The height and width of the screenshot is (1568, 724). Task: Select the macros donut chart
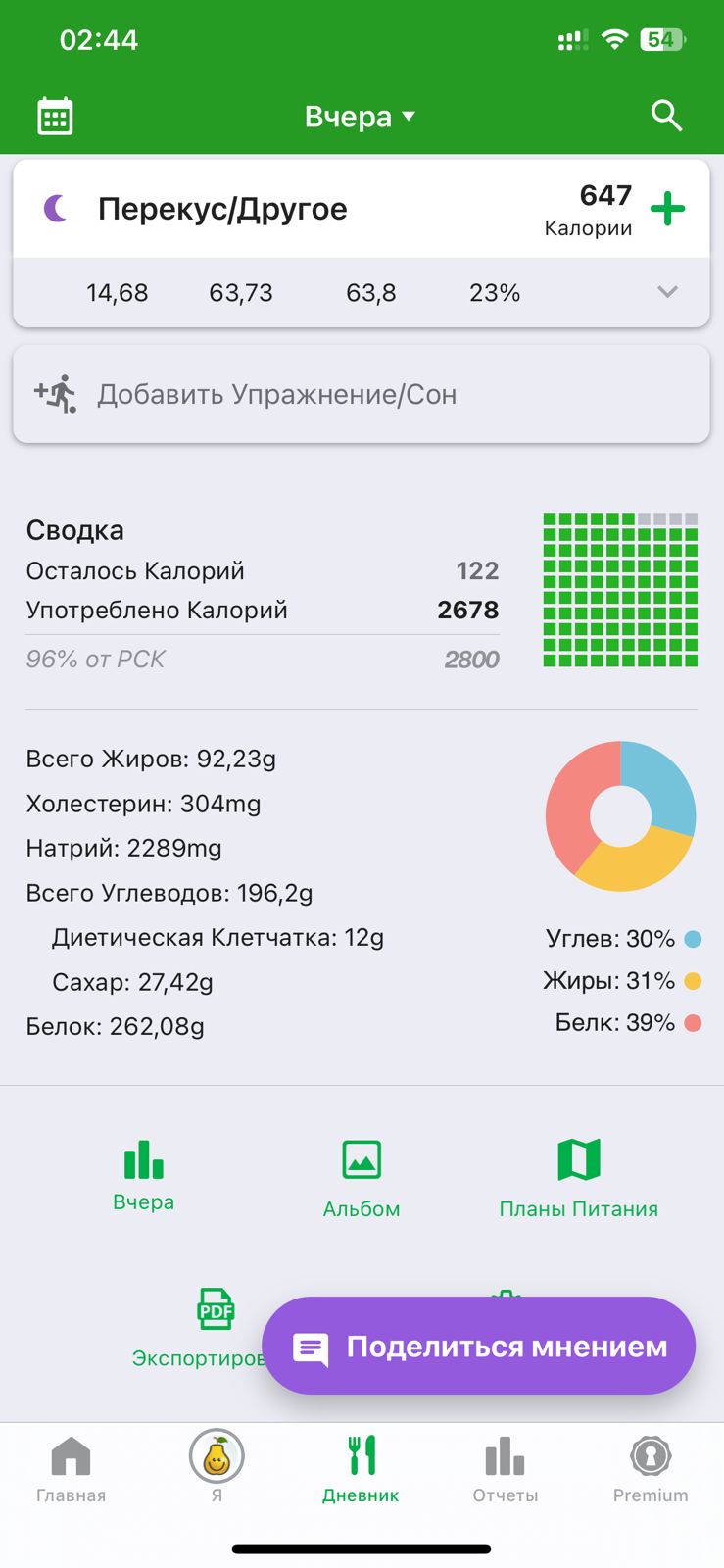point(621,814)
